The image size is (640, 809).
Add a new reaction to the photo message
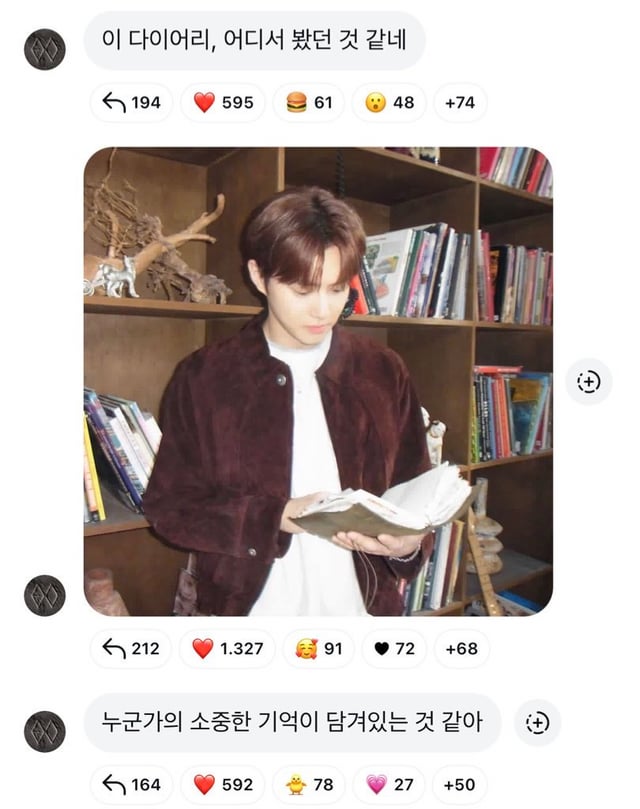click(x=588, y=381)
